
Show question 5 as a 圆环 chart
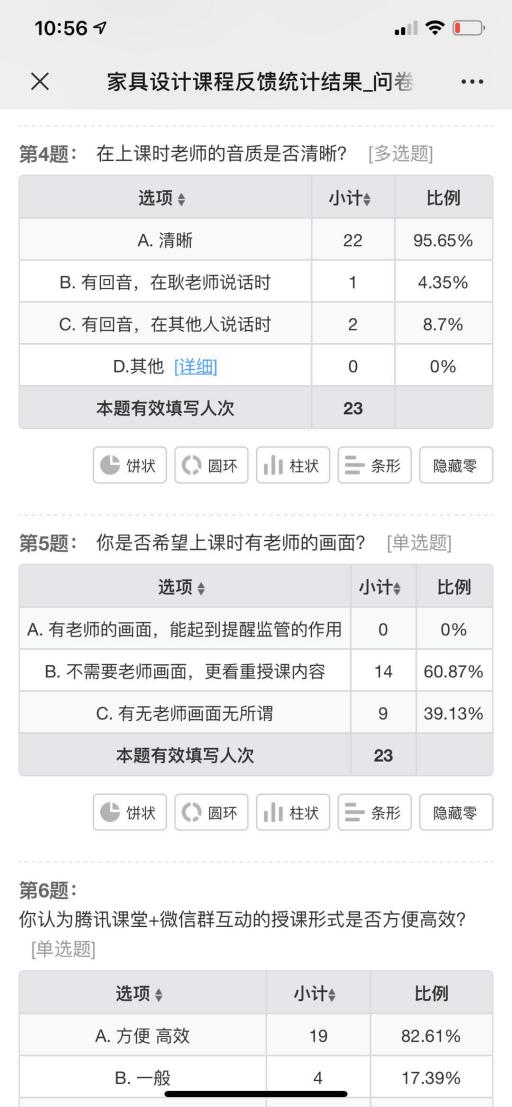[x=211, y=813]
